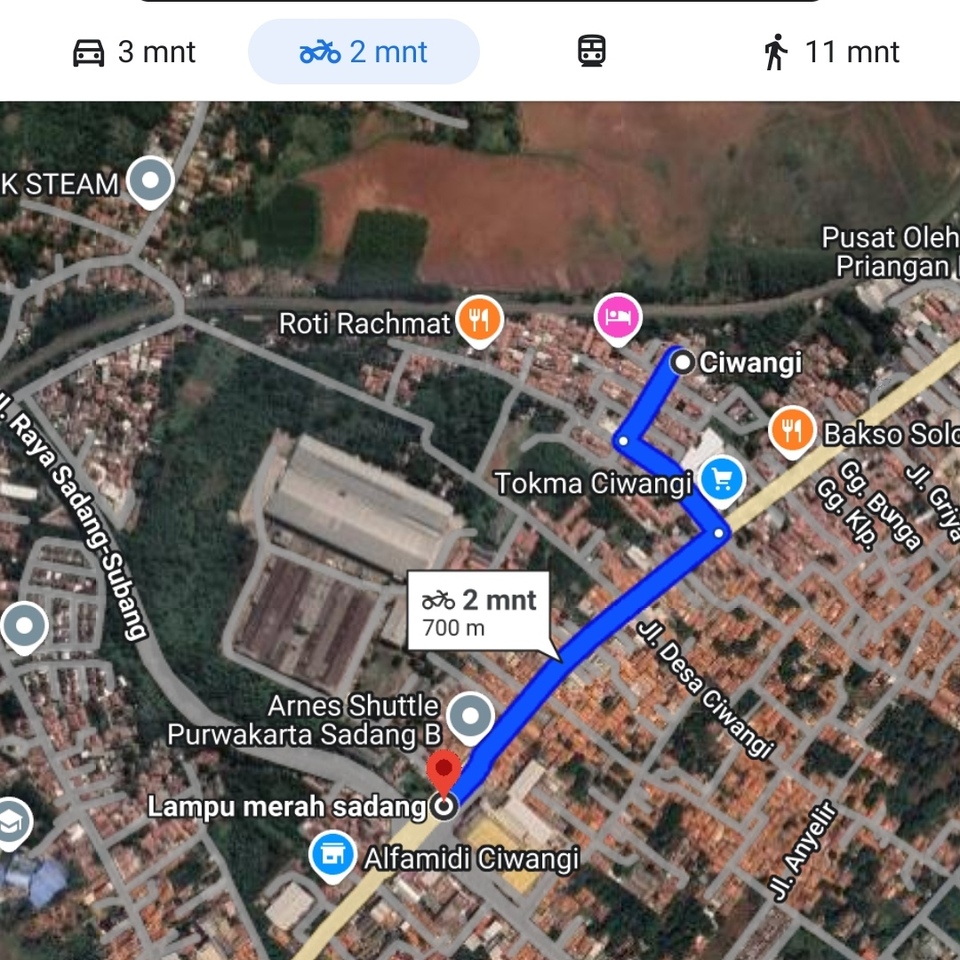Select the Alfamidi Ciwangi store pin
This screenshot has width=960, height=960.
click(333, 857)
